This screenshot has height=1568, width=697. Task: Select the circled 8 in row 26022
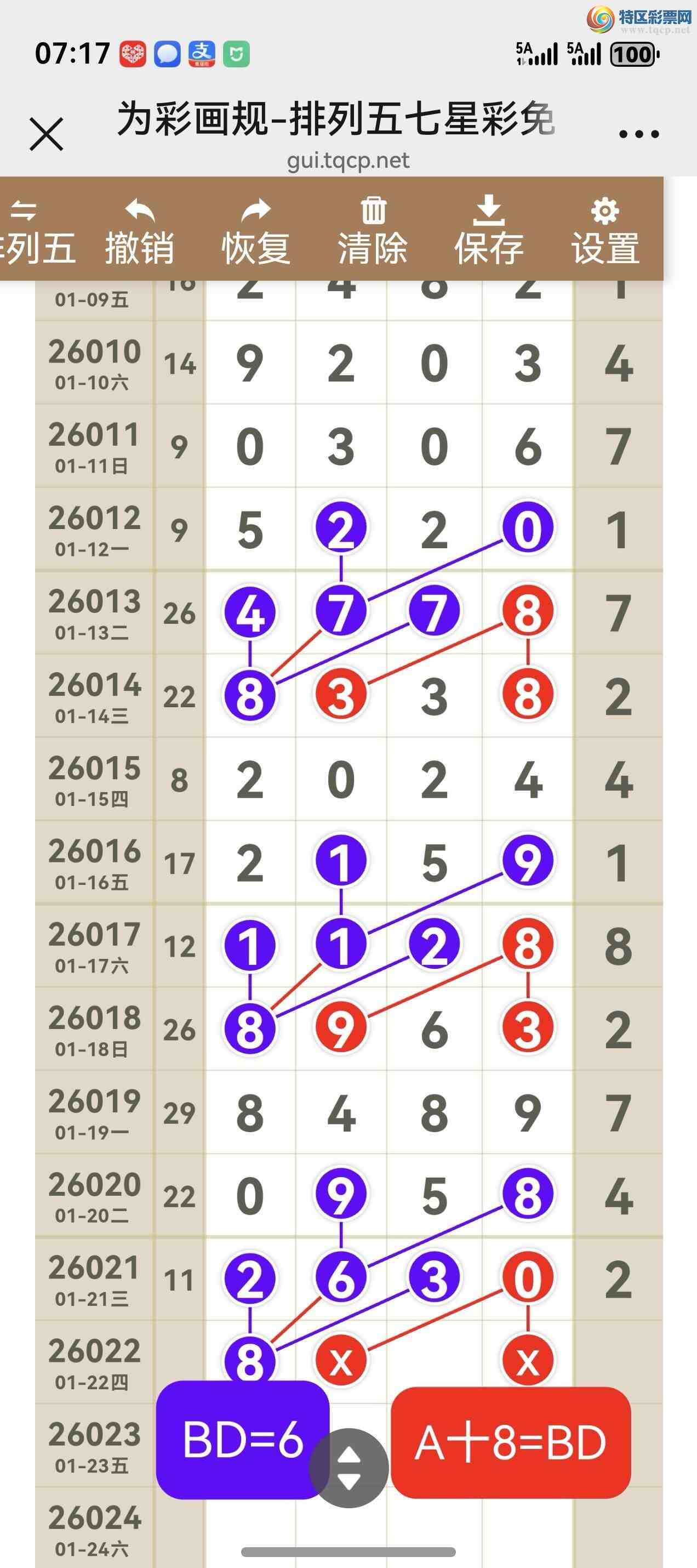click(250, 1360)
